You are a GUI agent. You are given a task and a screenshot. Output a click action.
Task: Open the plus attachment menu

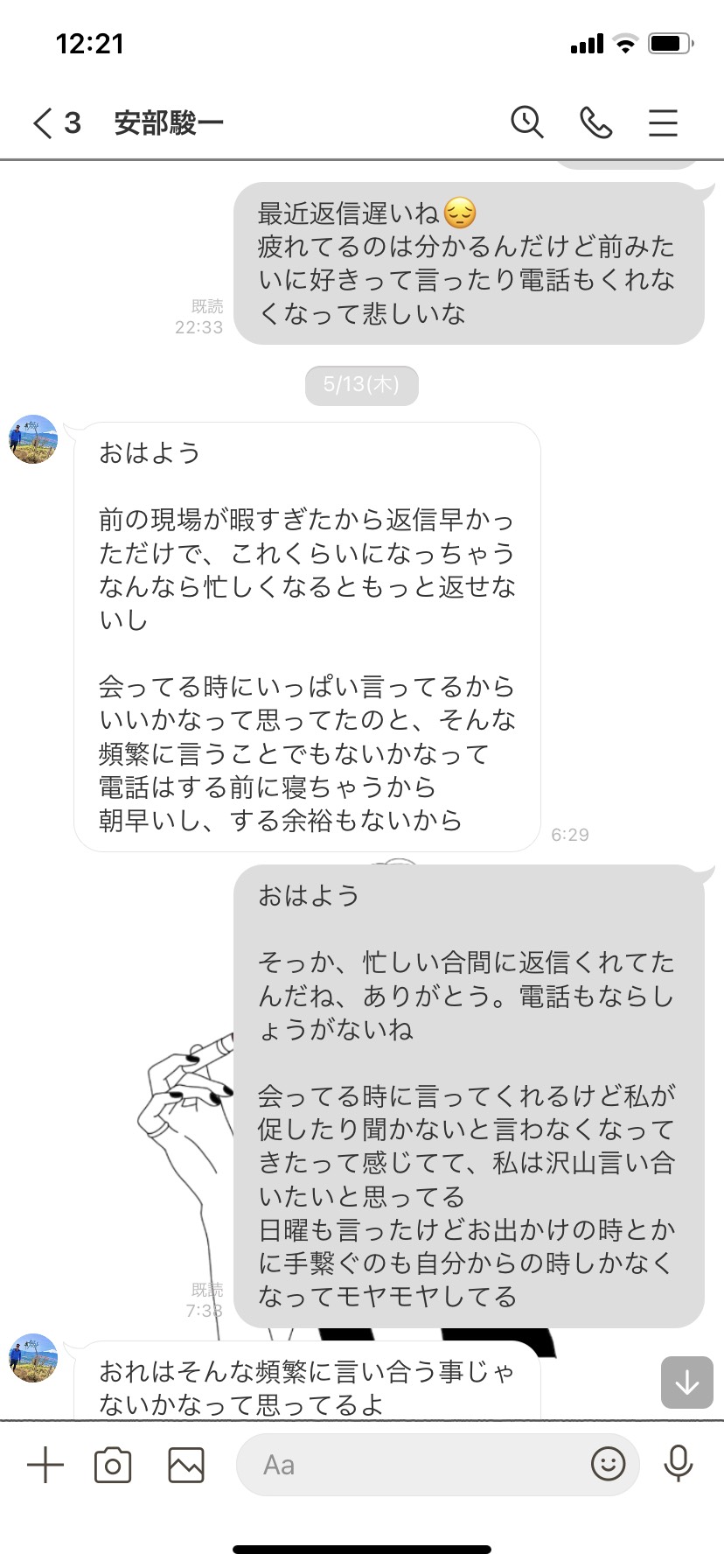(x=45, y=1465)
